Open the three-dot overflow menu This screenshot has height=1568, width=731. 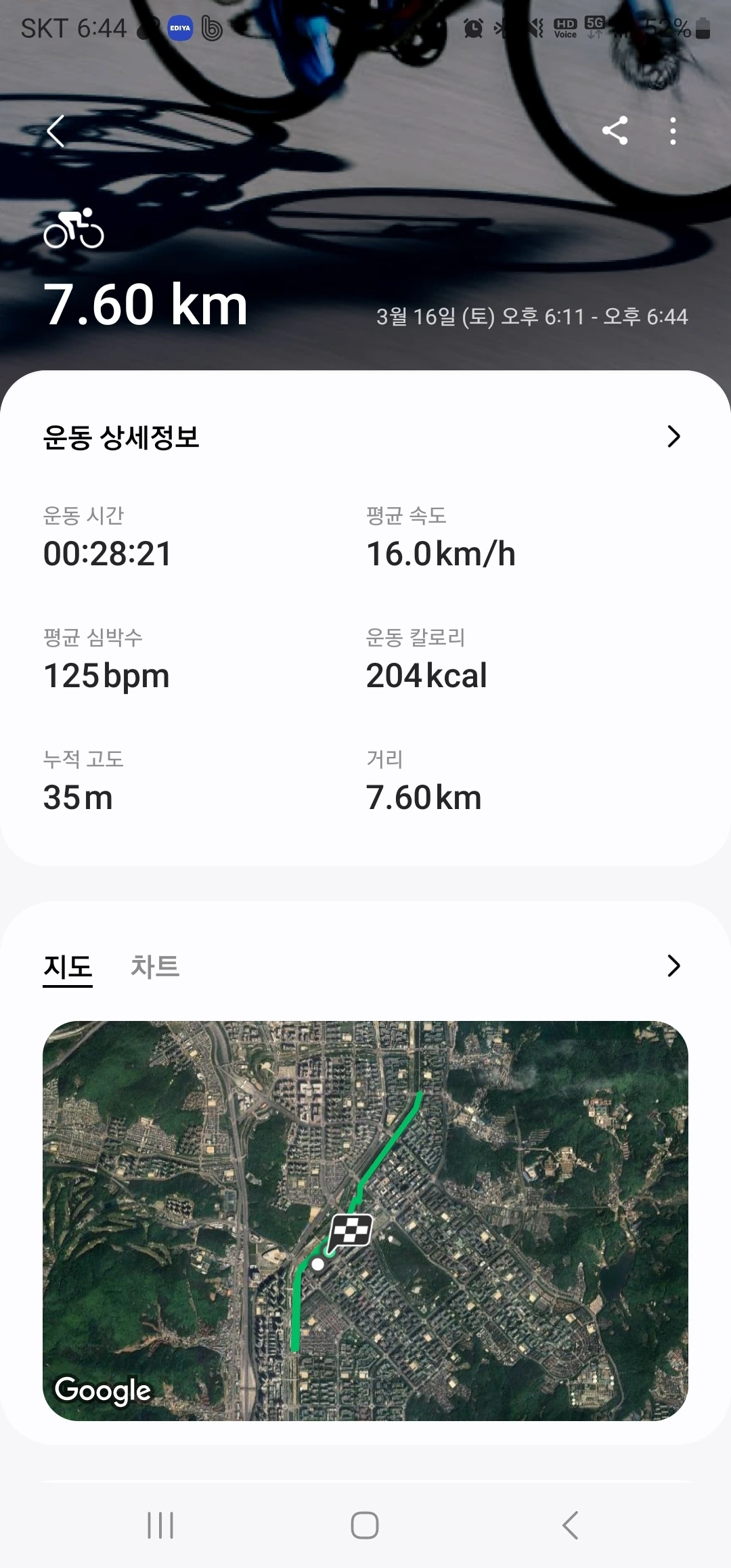tap(672, 131)
